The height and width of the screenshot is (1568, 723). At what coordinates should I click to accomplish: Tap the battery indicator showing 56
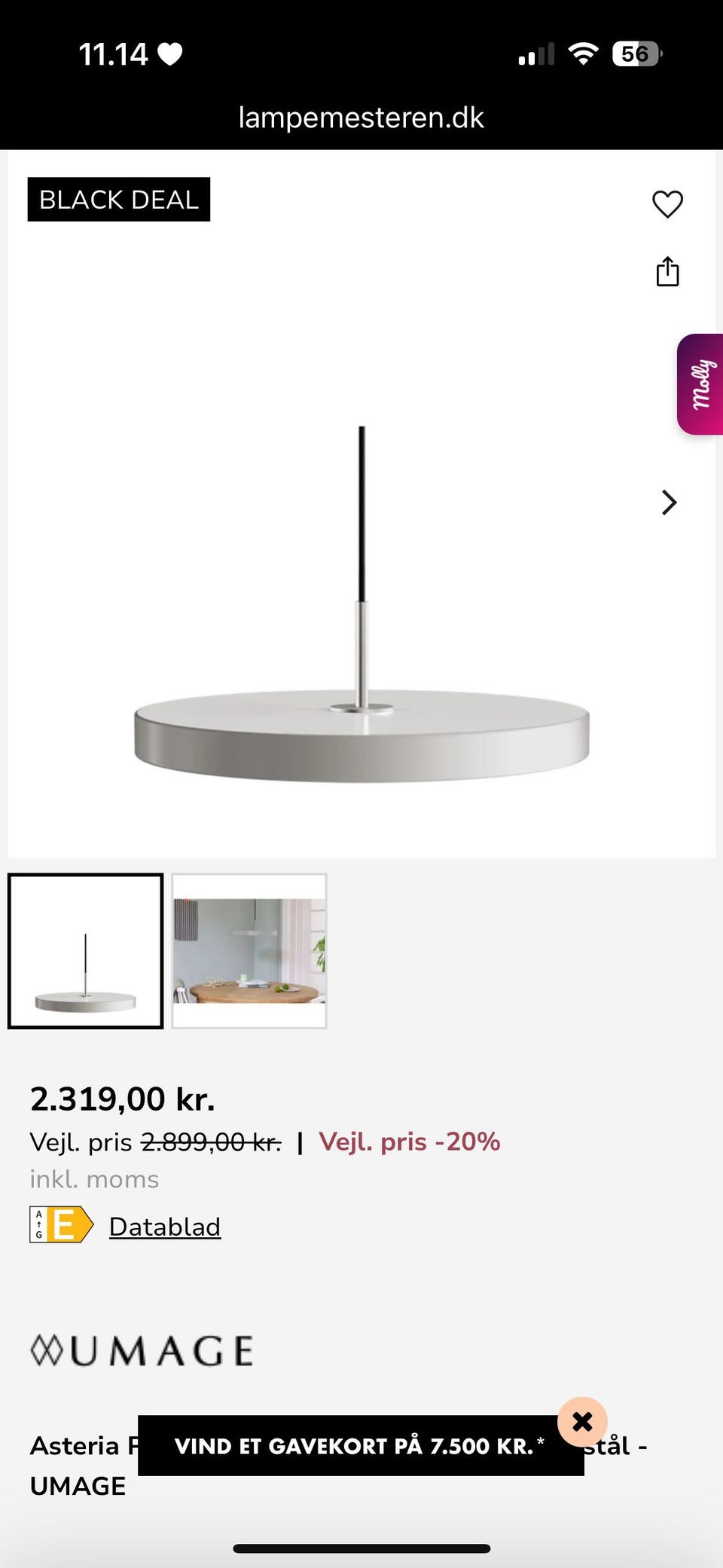(635, 53)
